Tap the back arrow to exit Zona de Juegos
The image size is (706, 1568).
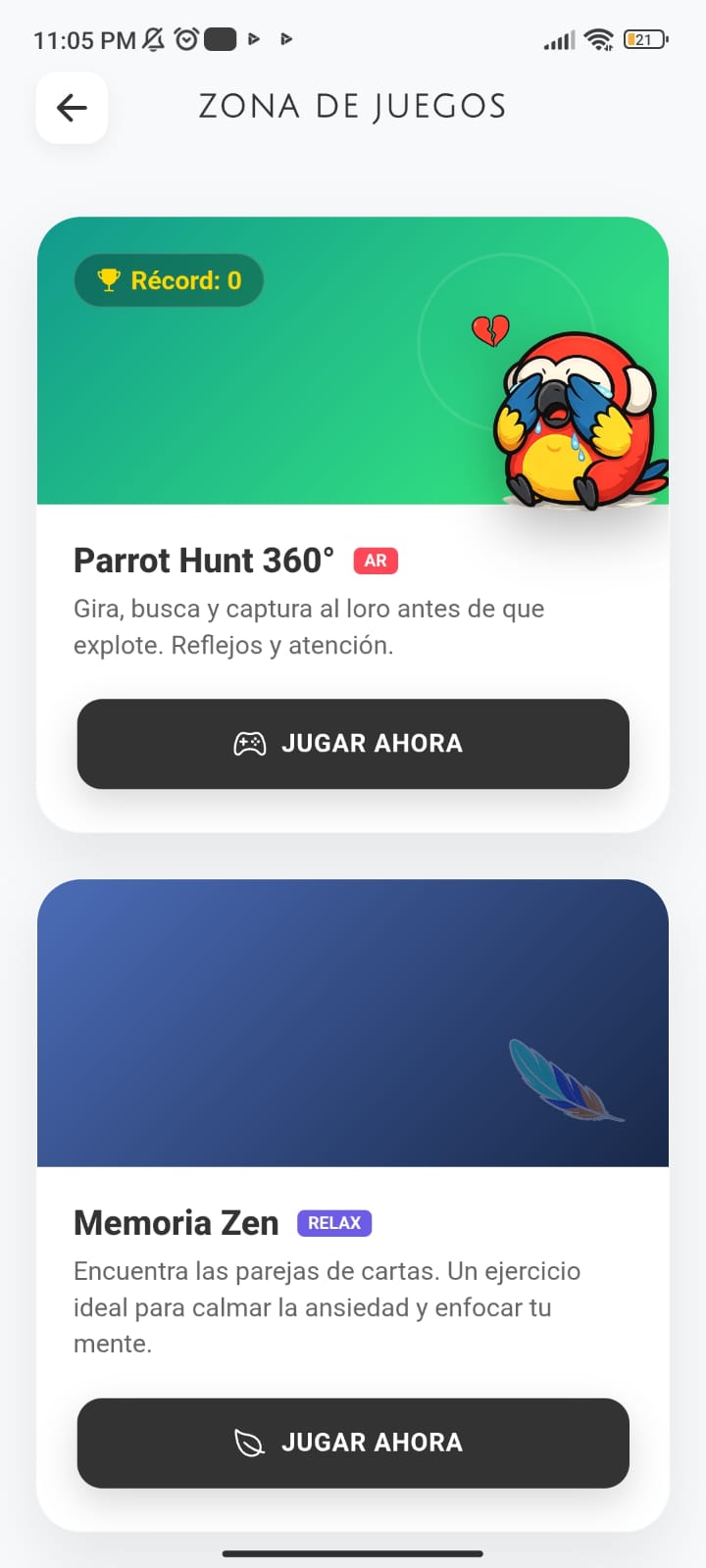(x=71, y=108)
